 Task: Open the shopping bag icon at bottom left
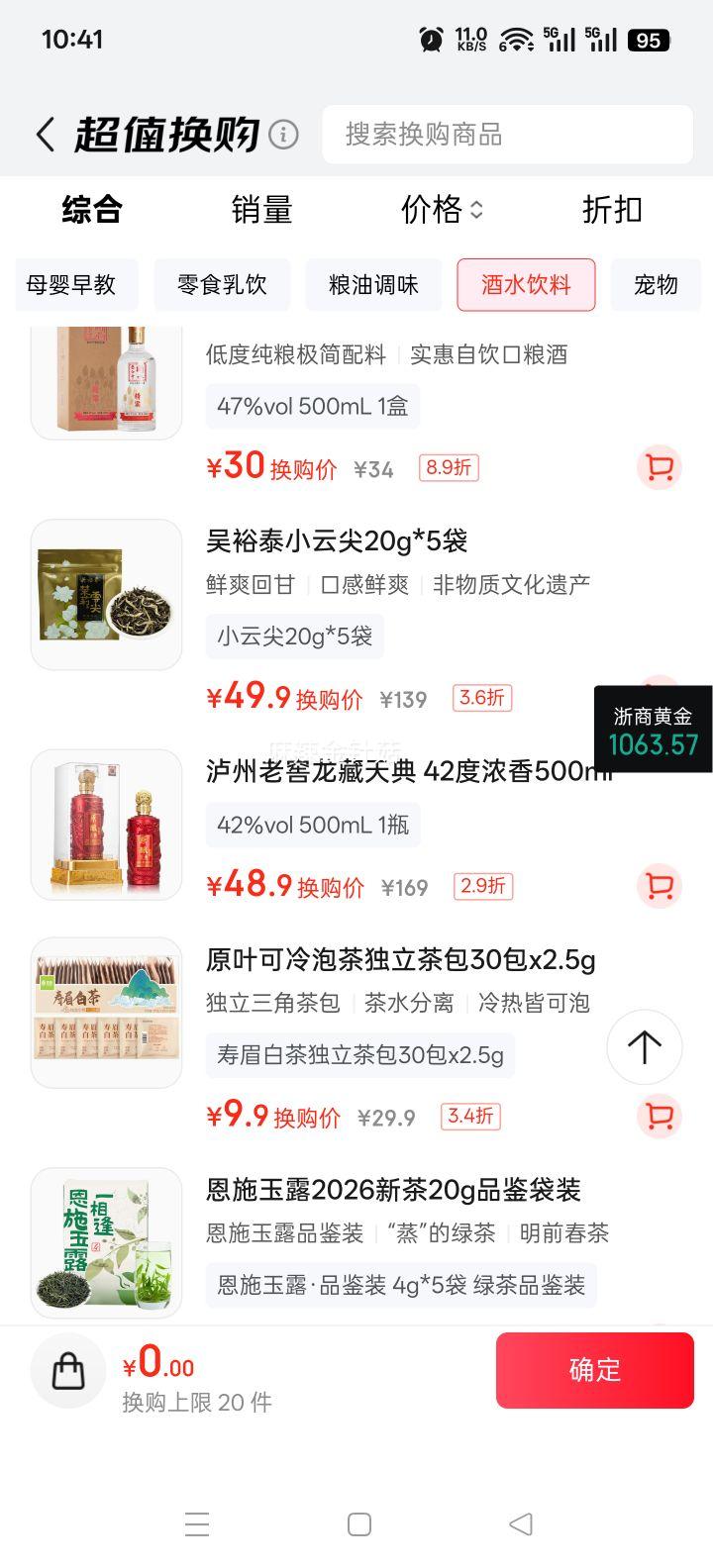click(x=67, y=1370)
